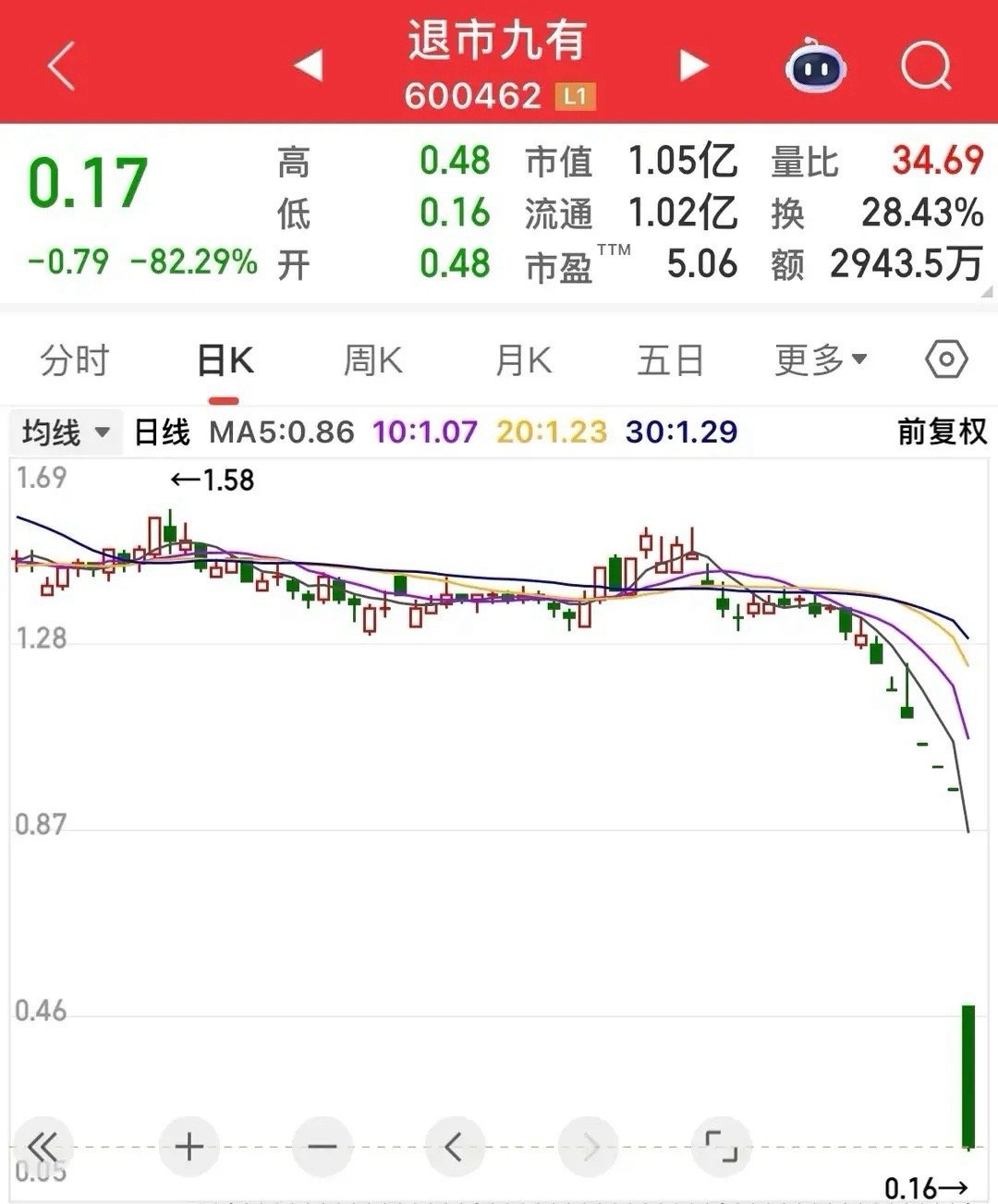Switch to the 周K tab

372,359
